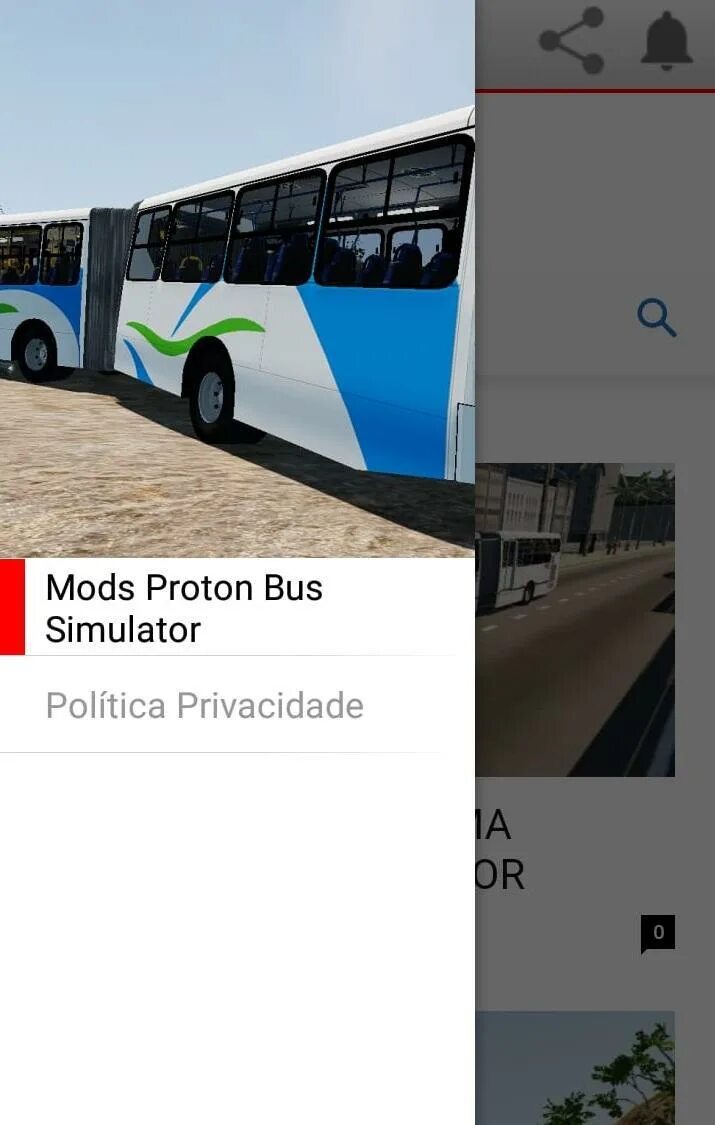Open the bus on road post thumbnail
715x1125 pixels.
574,620
